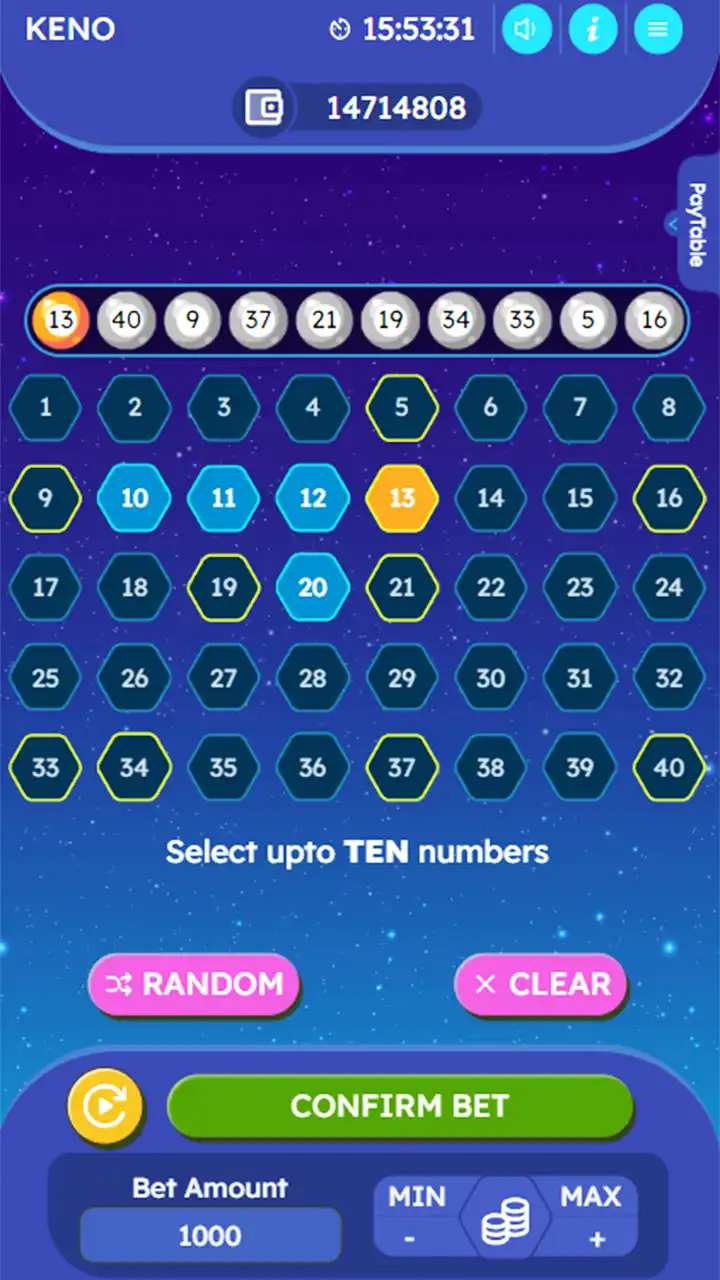Pick random numbers with RANDOM
Viewport: 720px width, 1280px height.
click(x=194, y=984)
